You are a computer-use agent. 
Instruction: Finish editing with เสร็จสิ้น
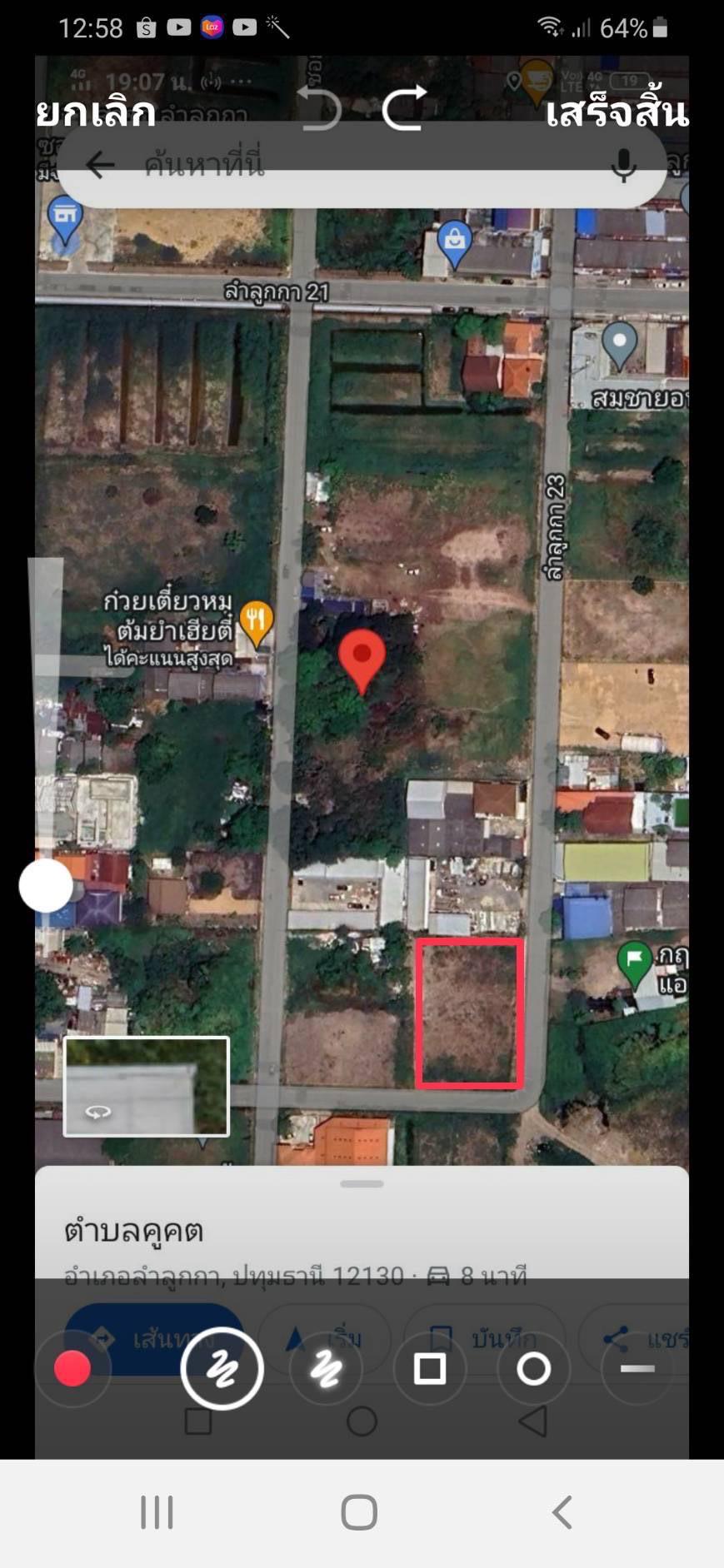click(x=617, y=112)
